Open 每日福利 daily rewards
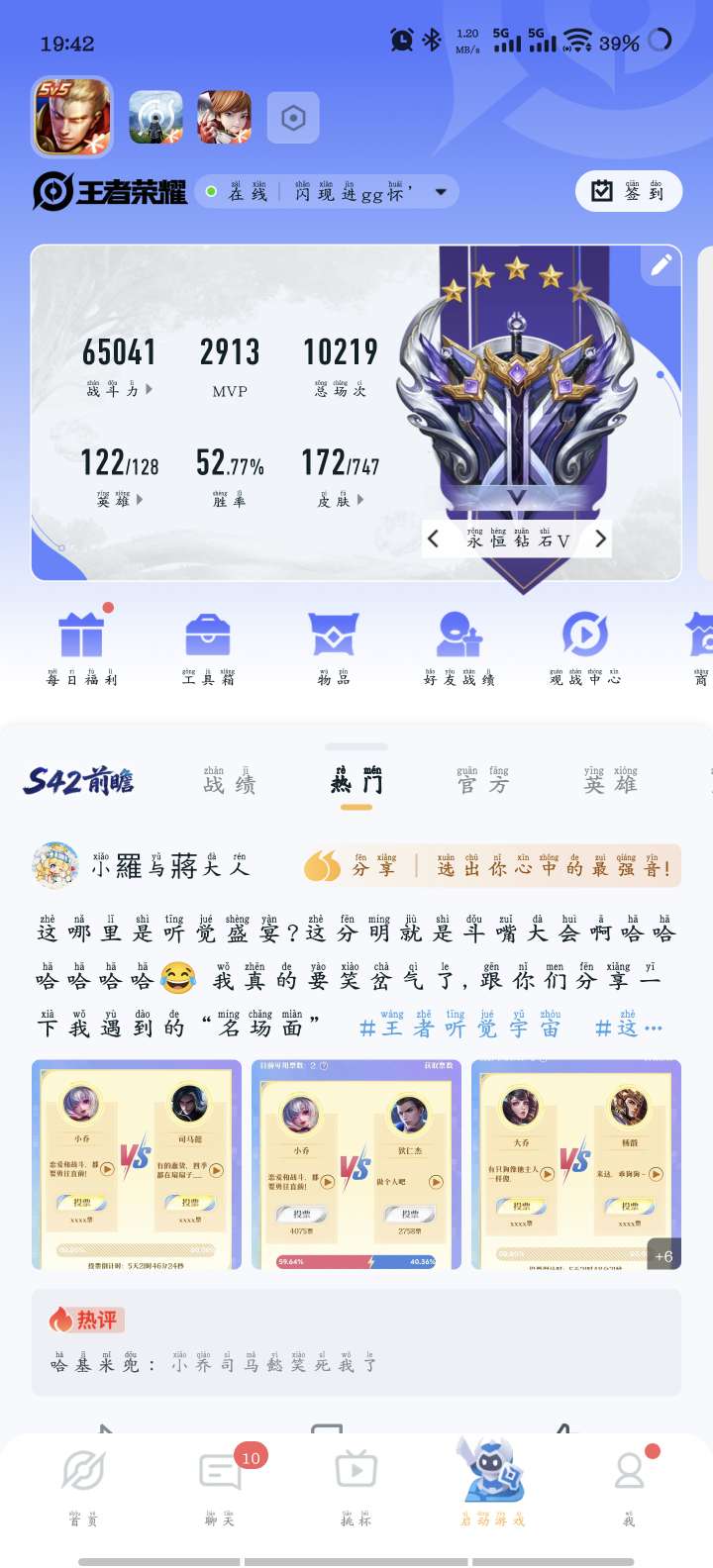 [82, 646]
